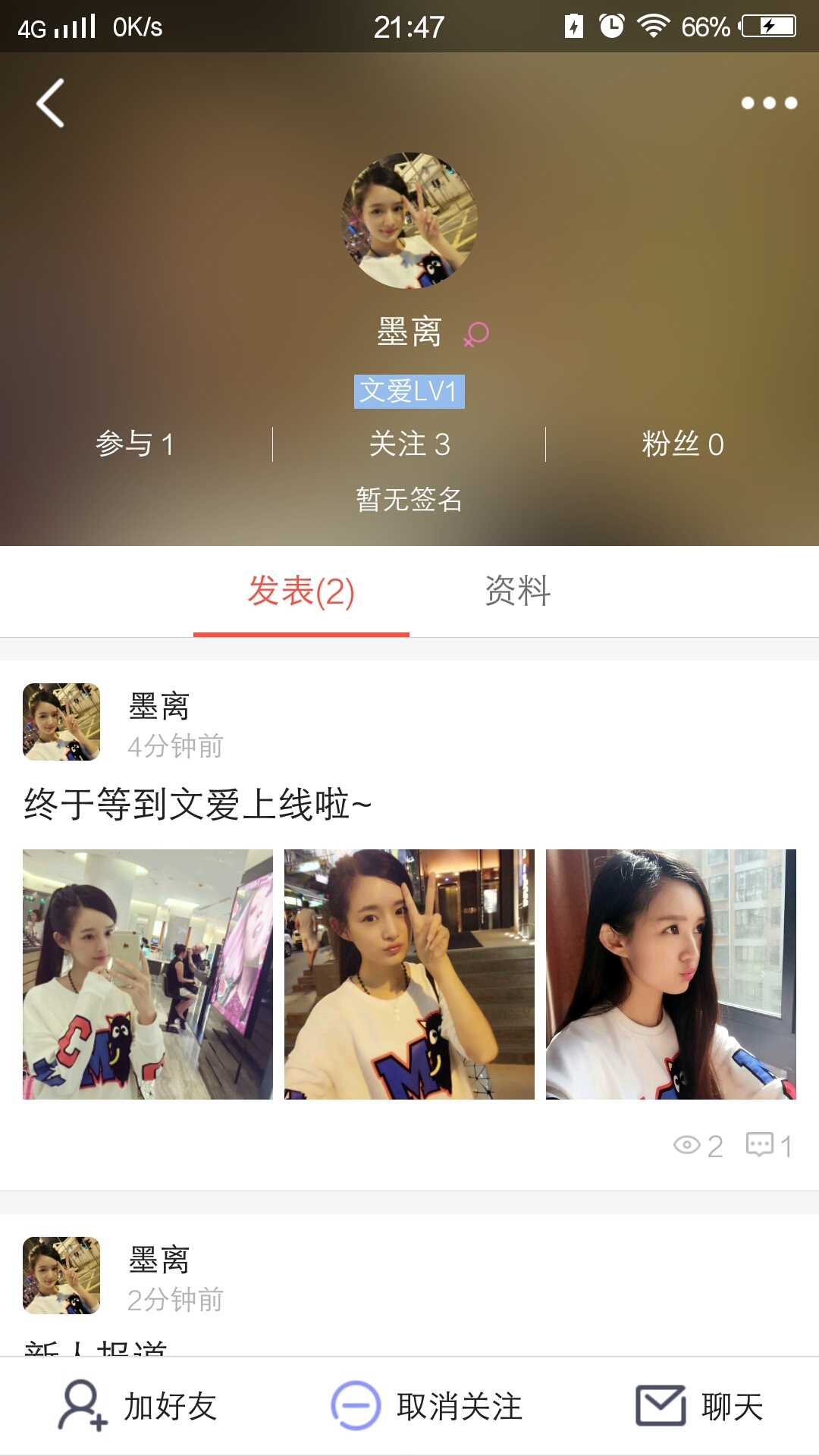Open the three-dot overflow menu
Image resolution: width=819 pixels, height=1456 pixels.
pyautogui.click(x=769, y=103)
